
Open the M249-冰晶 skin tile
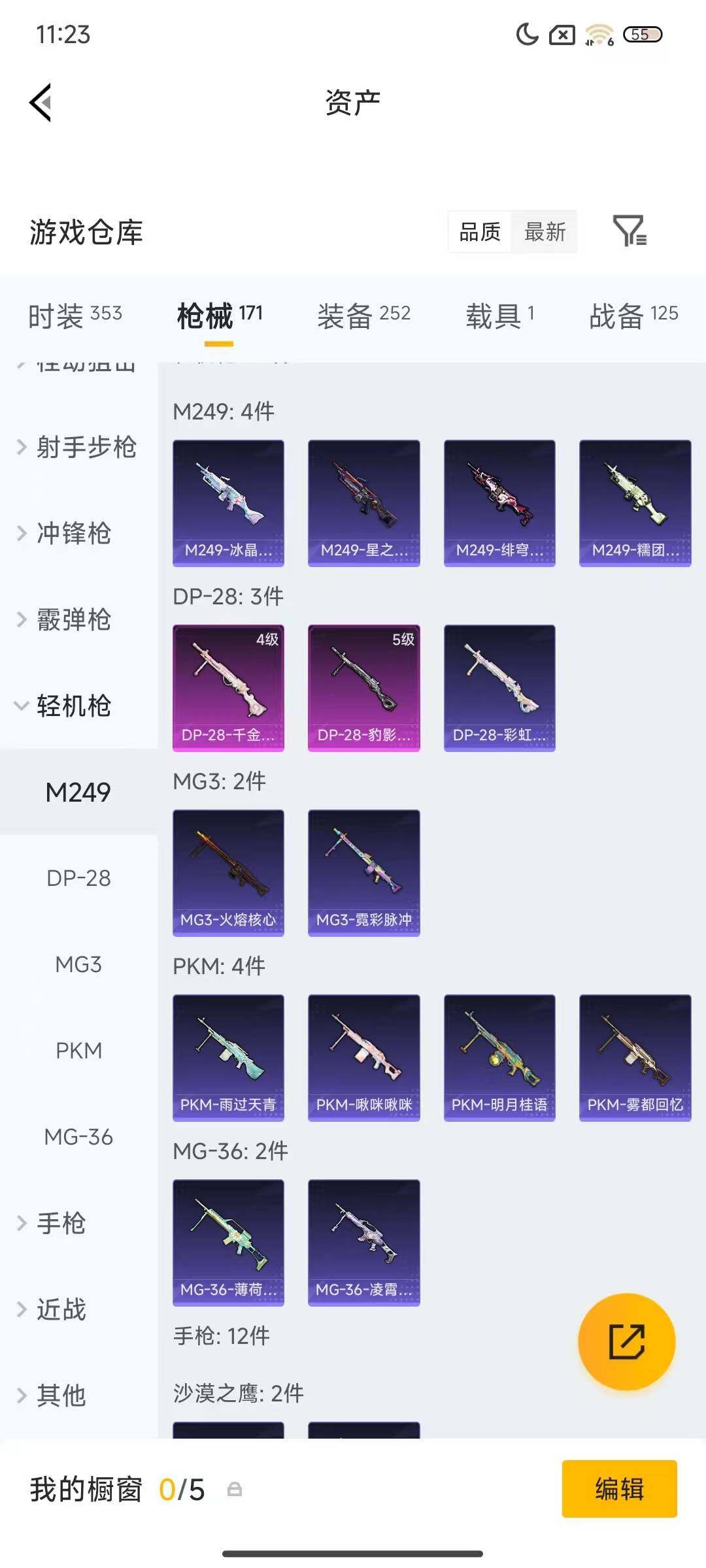click(x=228, y=503)
